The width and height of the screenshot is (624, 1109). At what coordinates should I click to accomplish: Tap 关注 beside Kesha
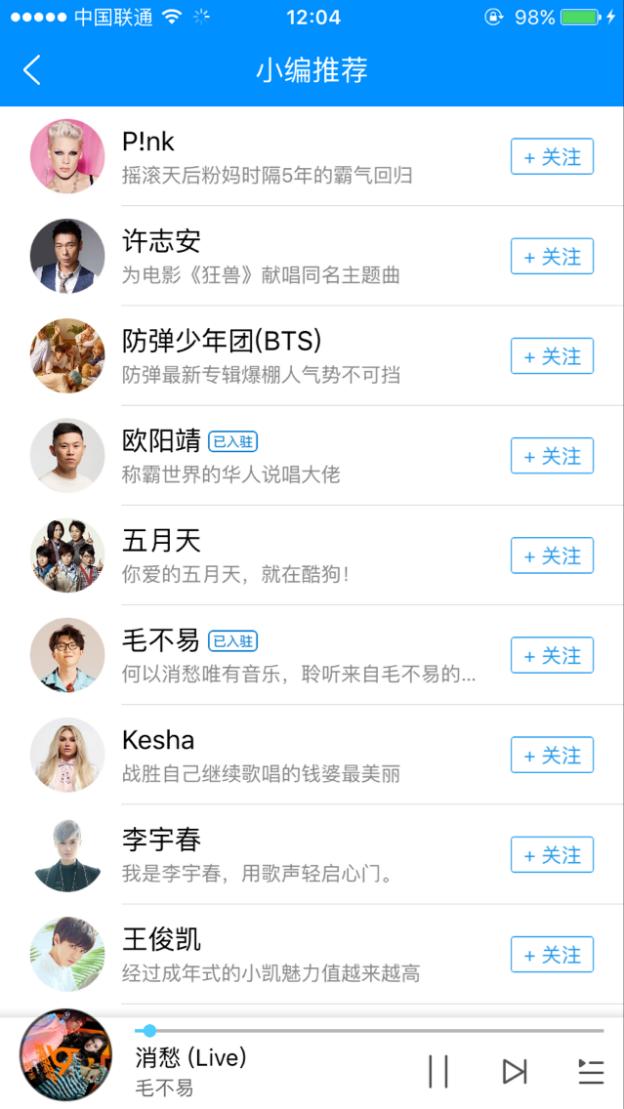552,756
